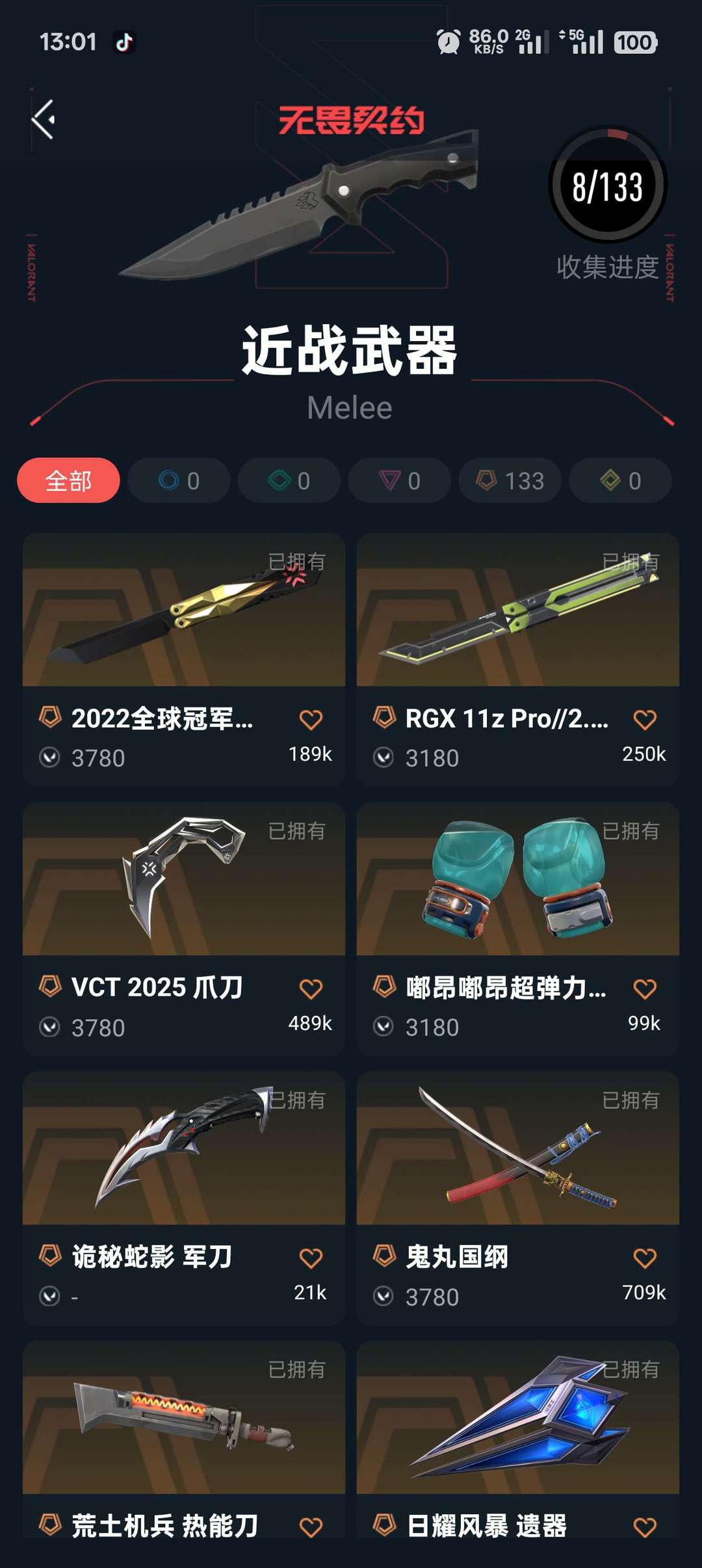The height and width of the screenshot is (1568, 702).
Task: Heart the 鬼丸国纲 skin
Action: coord(645,1258)
